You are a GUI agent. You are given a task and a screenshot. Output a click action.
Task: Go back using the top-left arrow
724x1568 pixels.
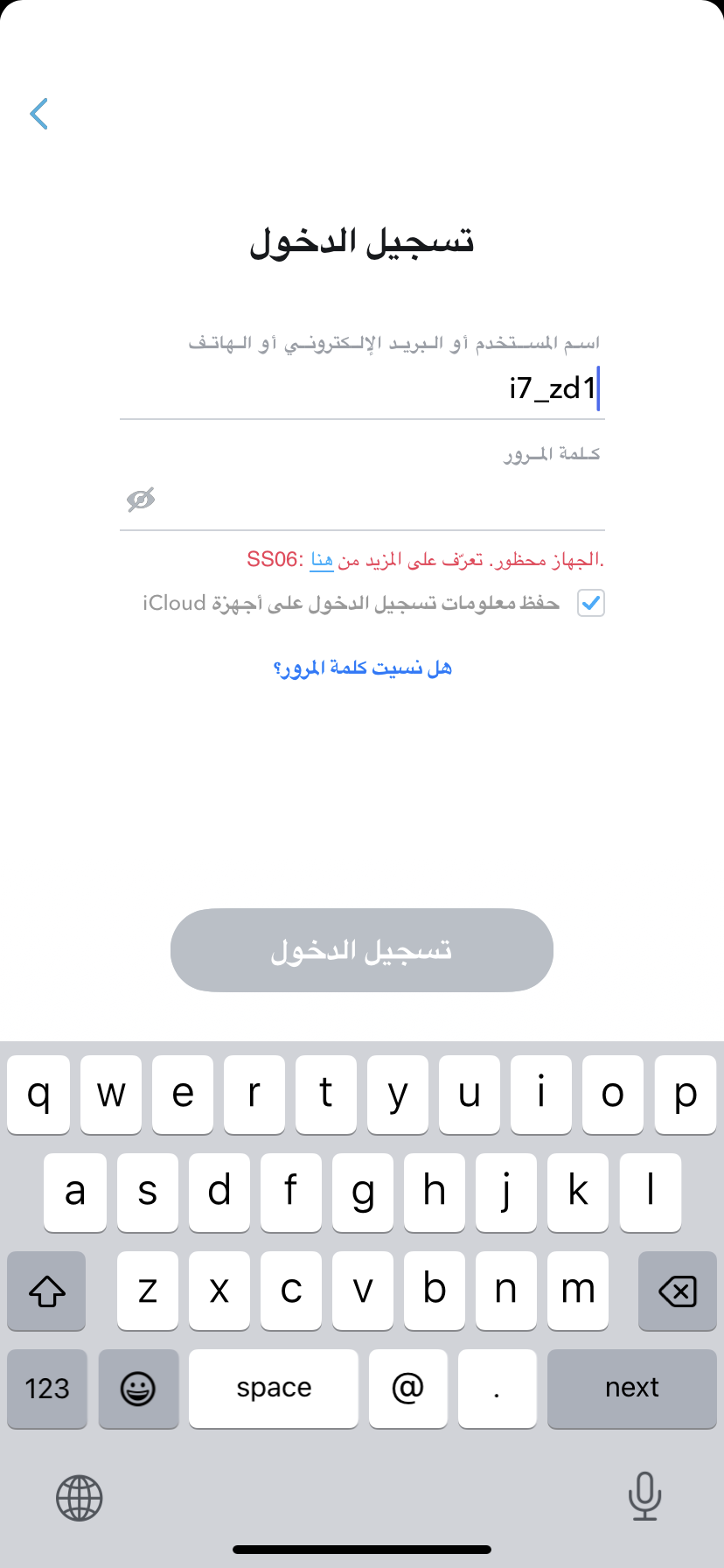[x=38, y=114]
